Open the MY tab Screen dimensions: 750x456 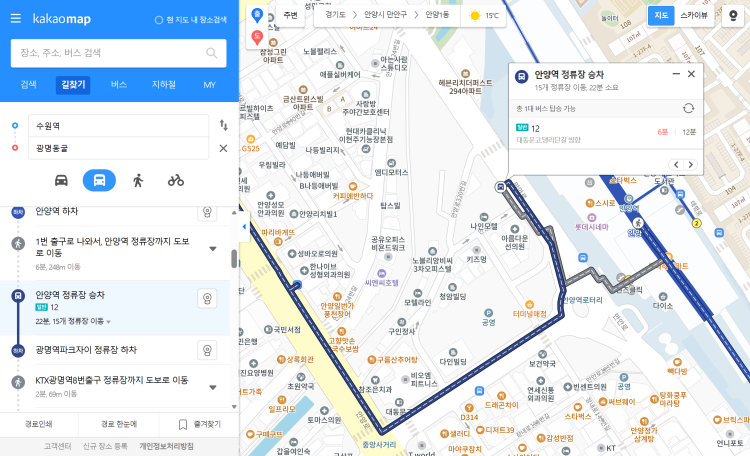pyautogui.click(x=209, y=85)
